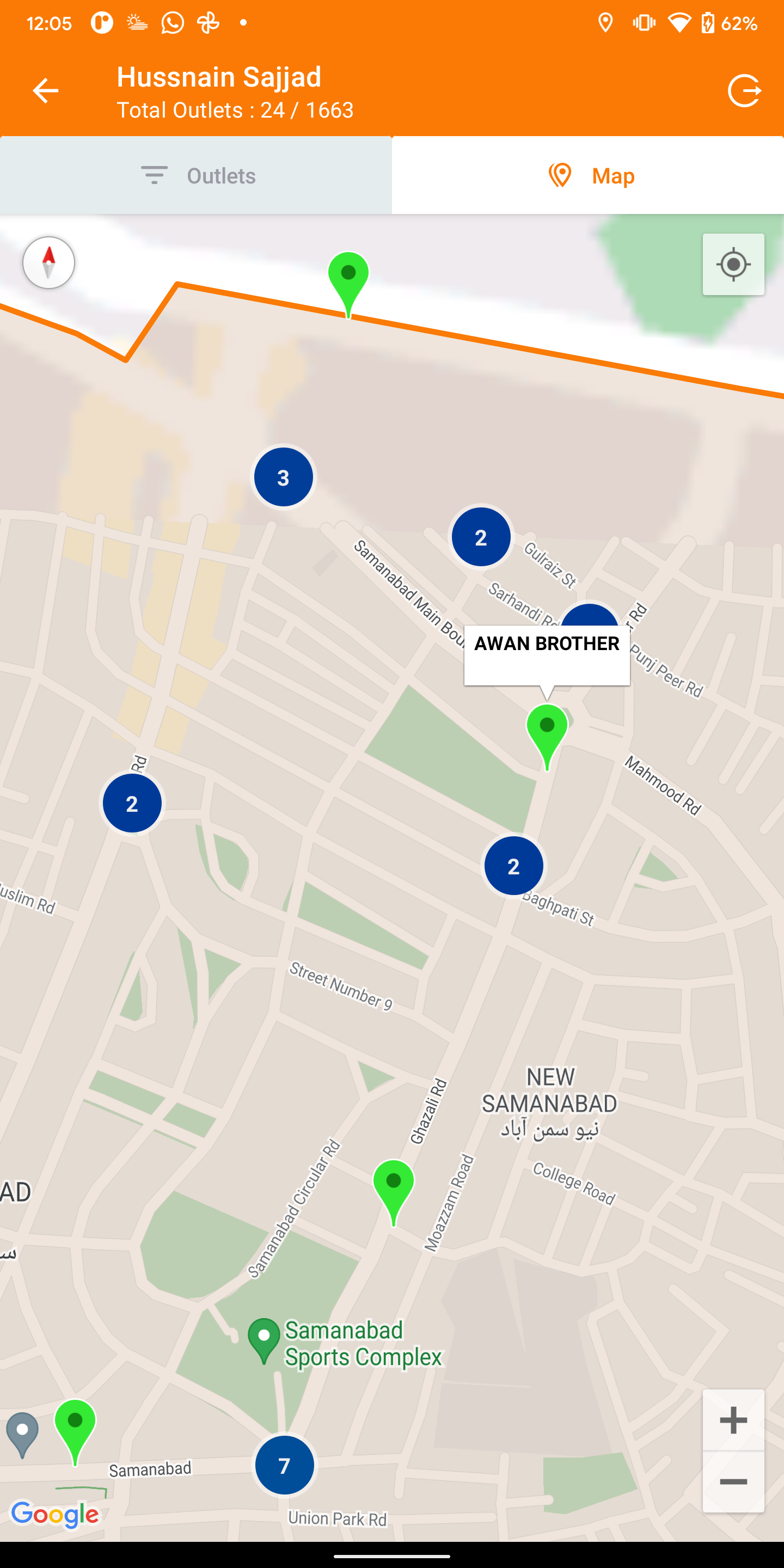The height and width of the screenshot is (1568, 784).
Task: Zoom in with the plus button
Action: tap(733, 1420)
